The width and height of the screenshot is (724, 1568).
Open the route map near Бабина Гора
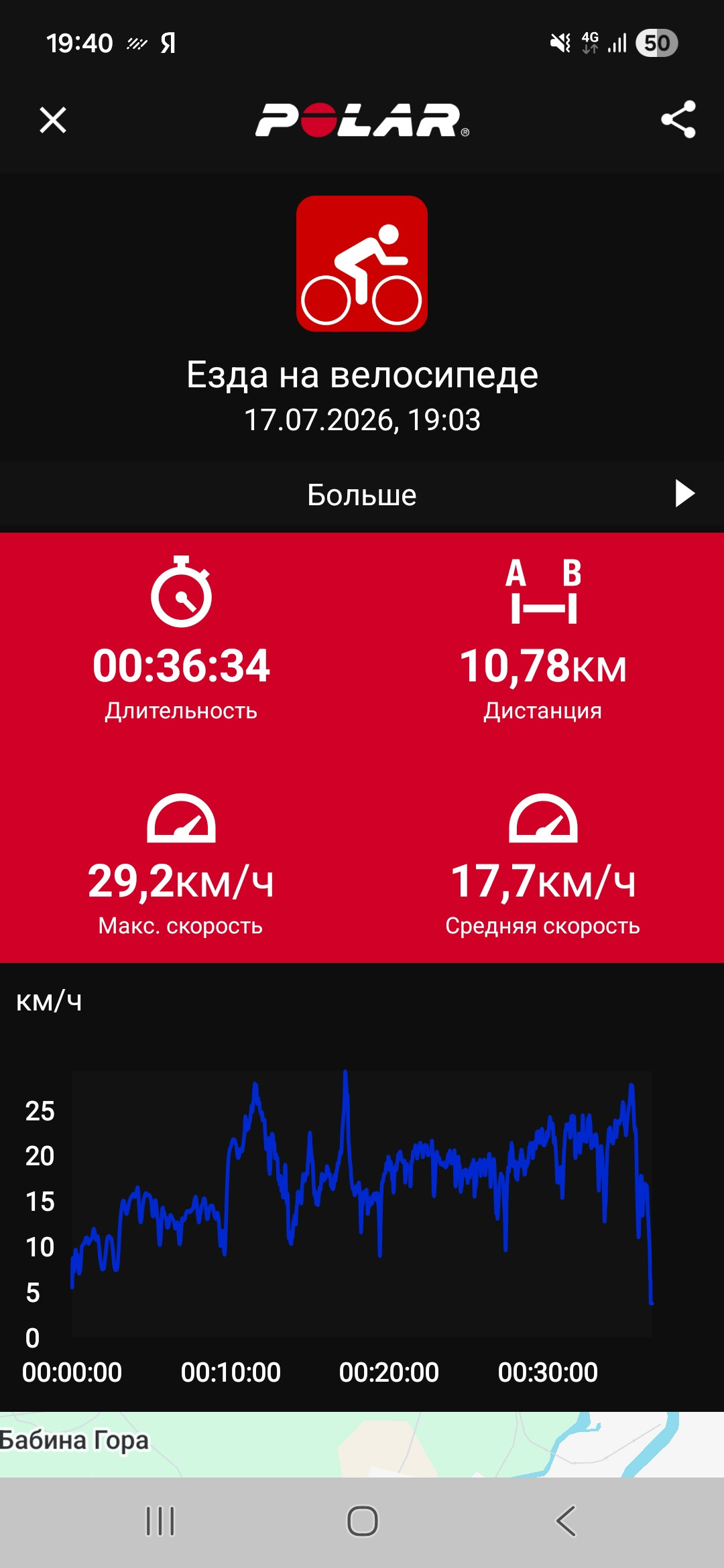362,1444
